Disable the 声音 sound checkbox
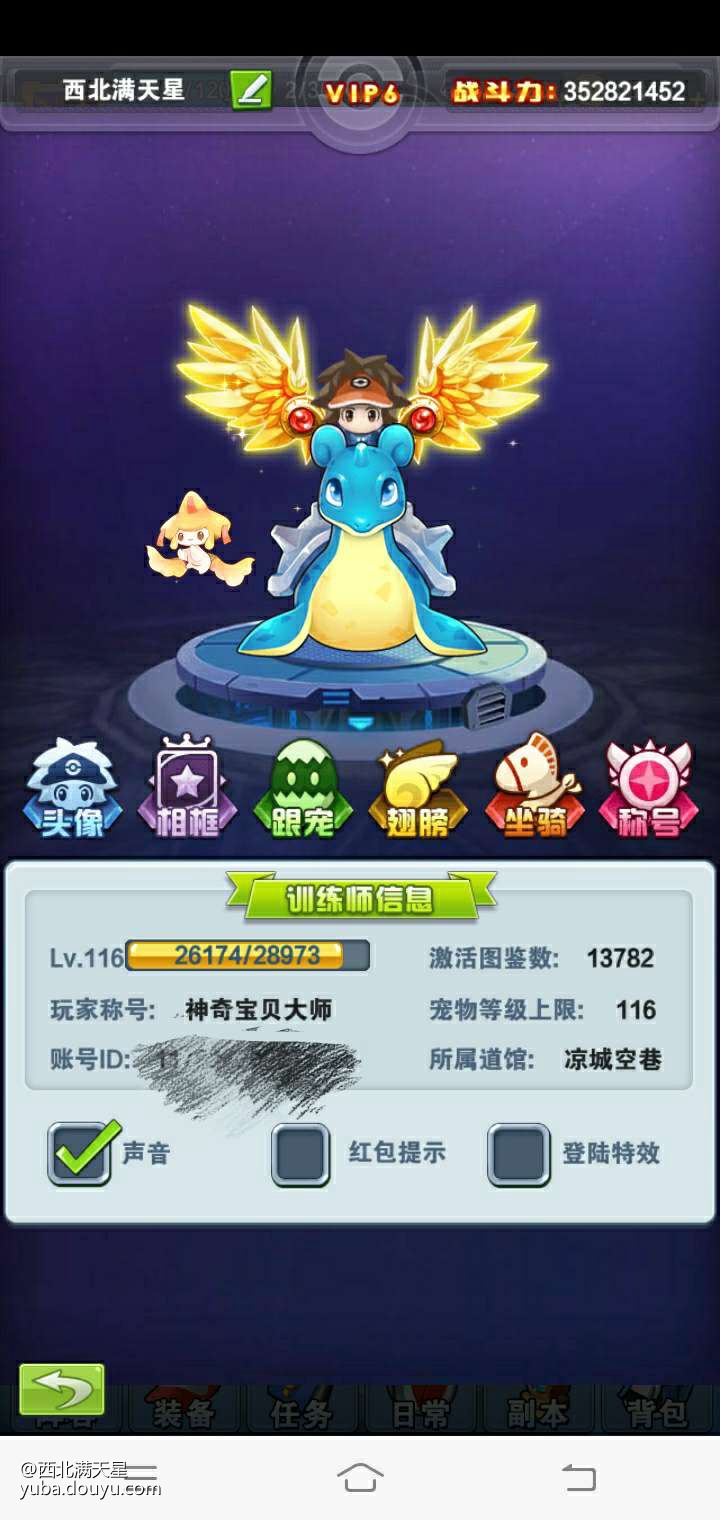This screenshot has height=1520, width=720. 80,1153
